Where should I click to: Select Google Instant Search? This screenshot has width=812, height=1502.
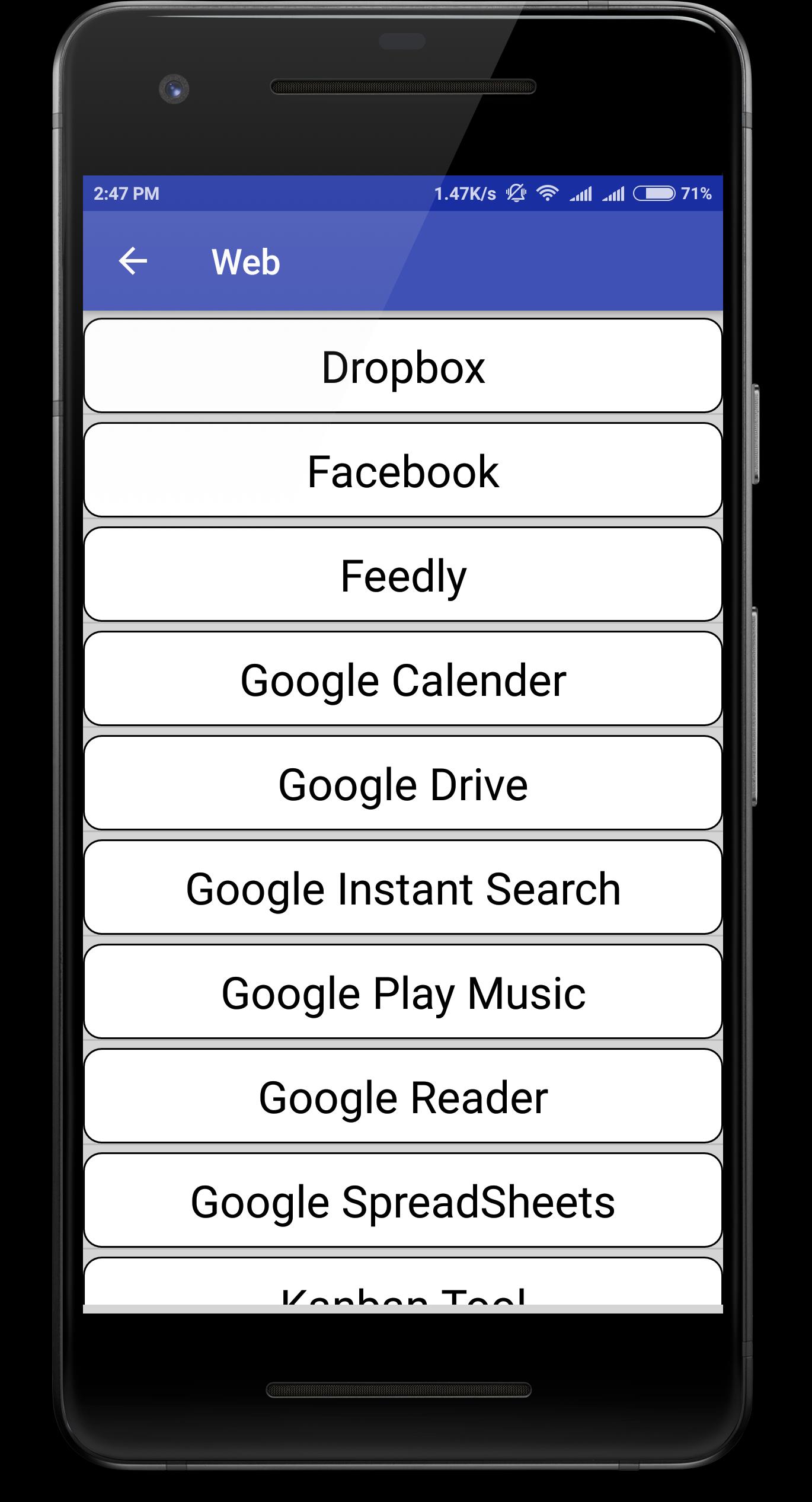click(x=403, y=887)
